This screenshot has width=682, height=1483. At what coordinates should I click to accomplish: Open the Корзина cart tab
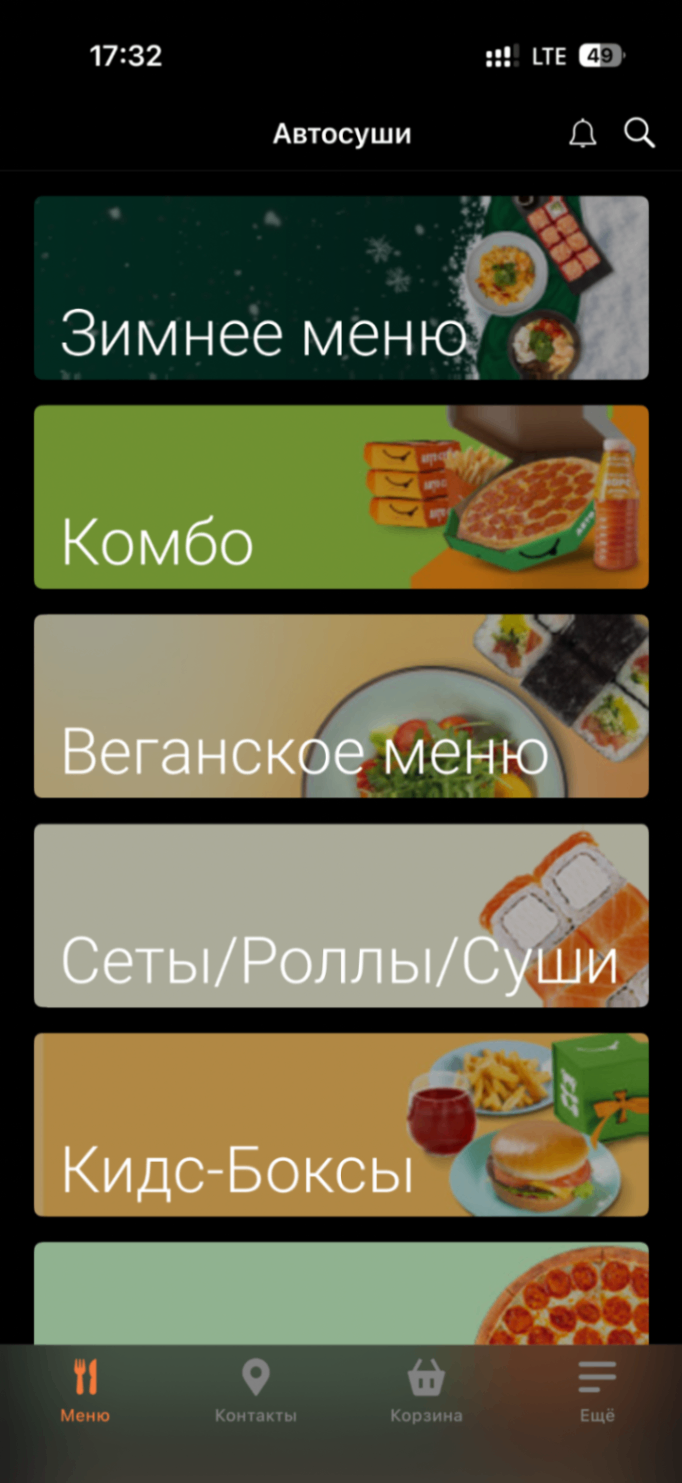click(426, 1390)
